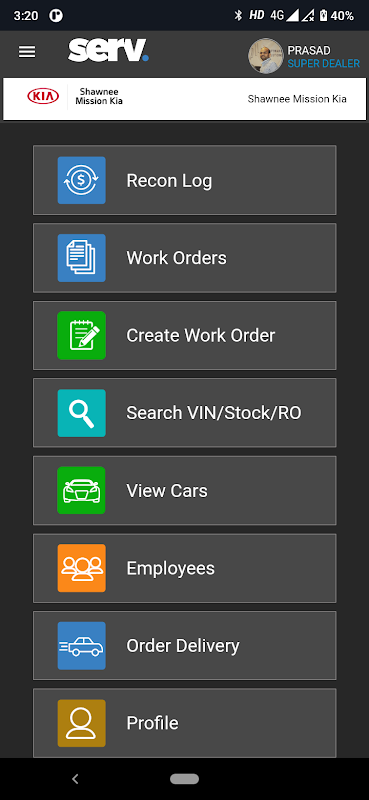
Task: Go to Work Orders
Action: [x=185, y=258]
